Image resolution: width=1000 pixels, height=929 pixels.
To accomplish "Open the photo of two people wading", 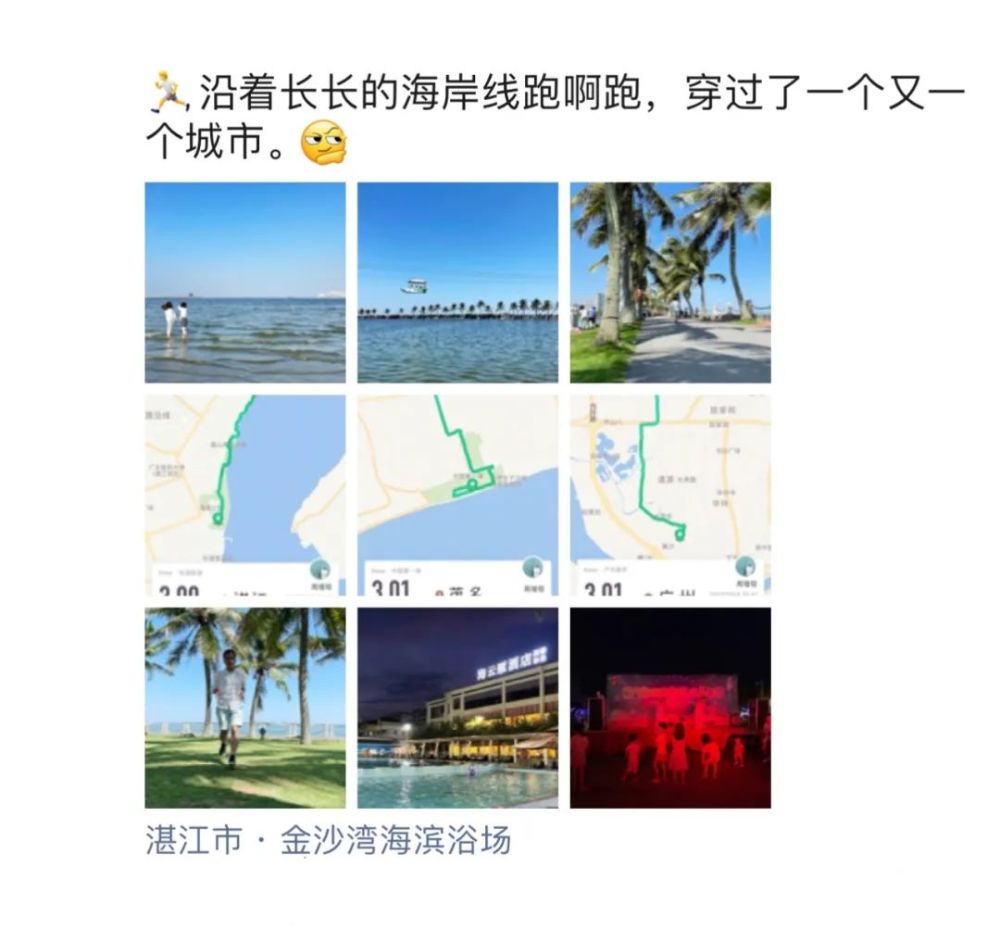I will tap(245, 282).
